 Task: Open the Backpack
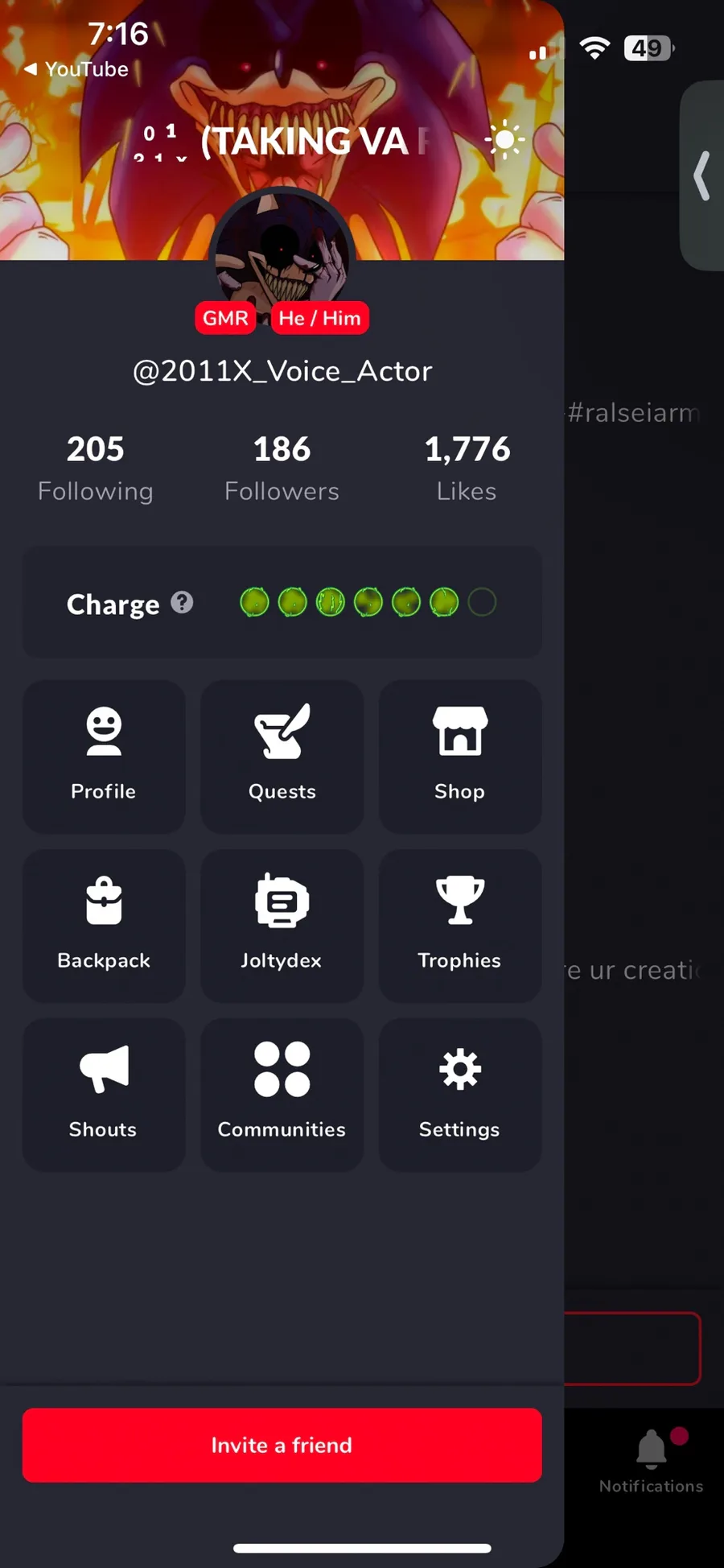coord(104,926)
